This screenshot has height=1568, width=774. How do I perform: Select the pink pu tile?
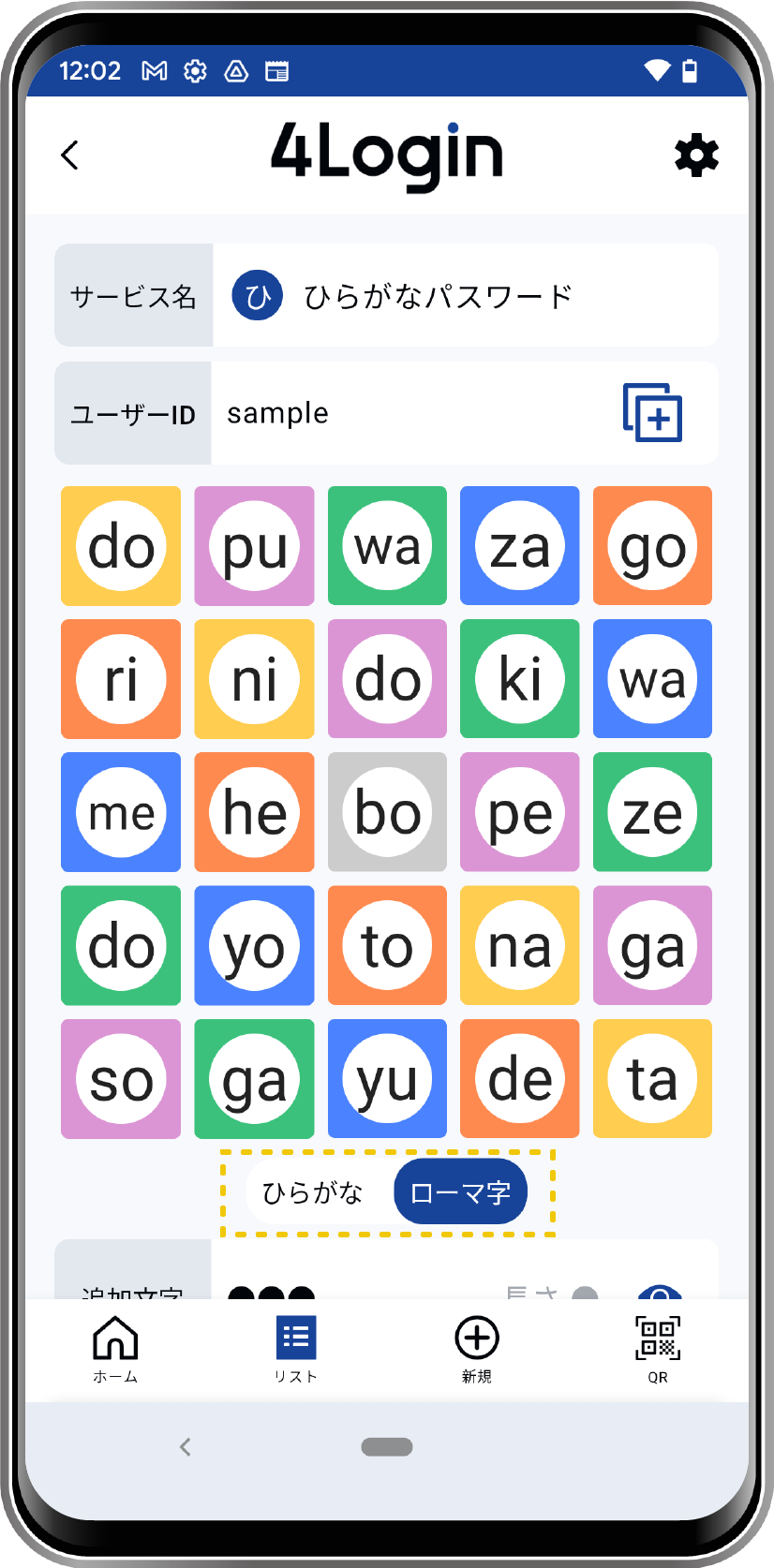254,546
